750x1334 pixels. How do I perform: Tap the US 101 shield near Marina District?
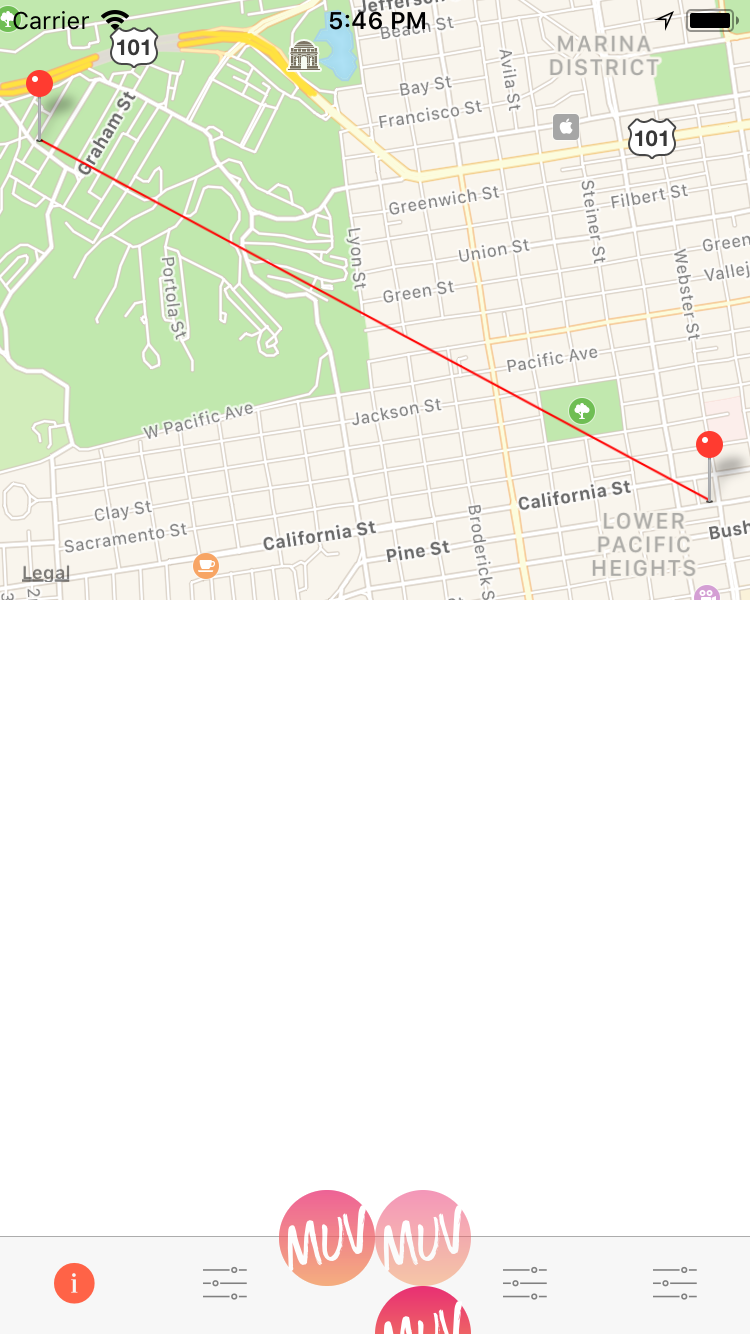651,137
